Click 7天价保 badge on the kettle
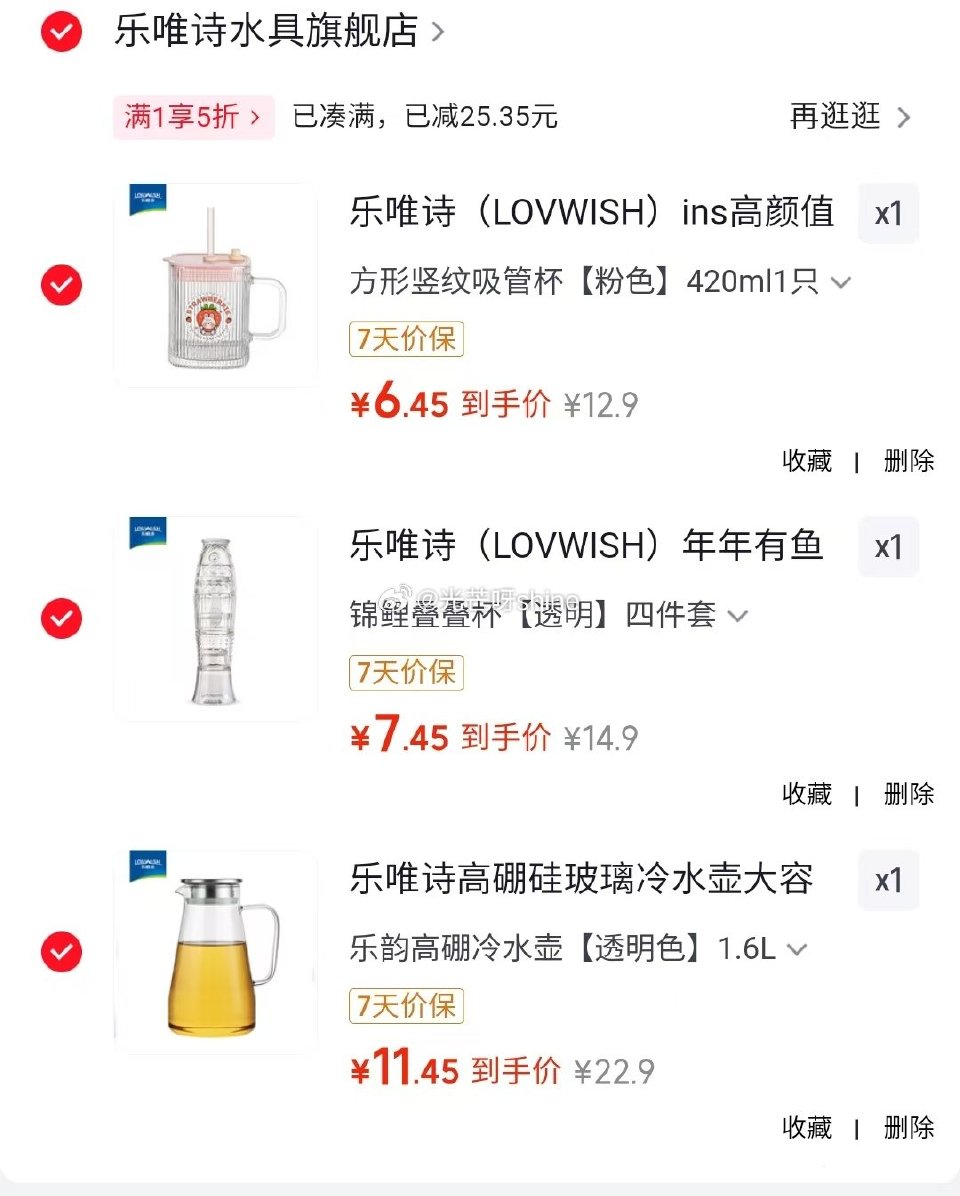Image resolution: width=960 pixels, height=1196 pixels. pos(405,1007)
